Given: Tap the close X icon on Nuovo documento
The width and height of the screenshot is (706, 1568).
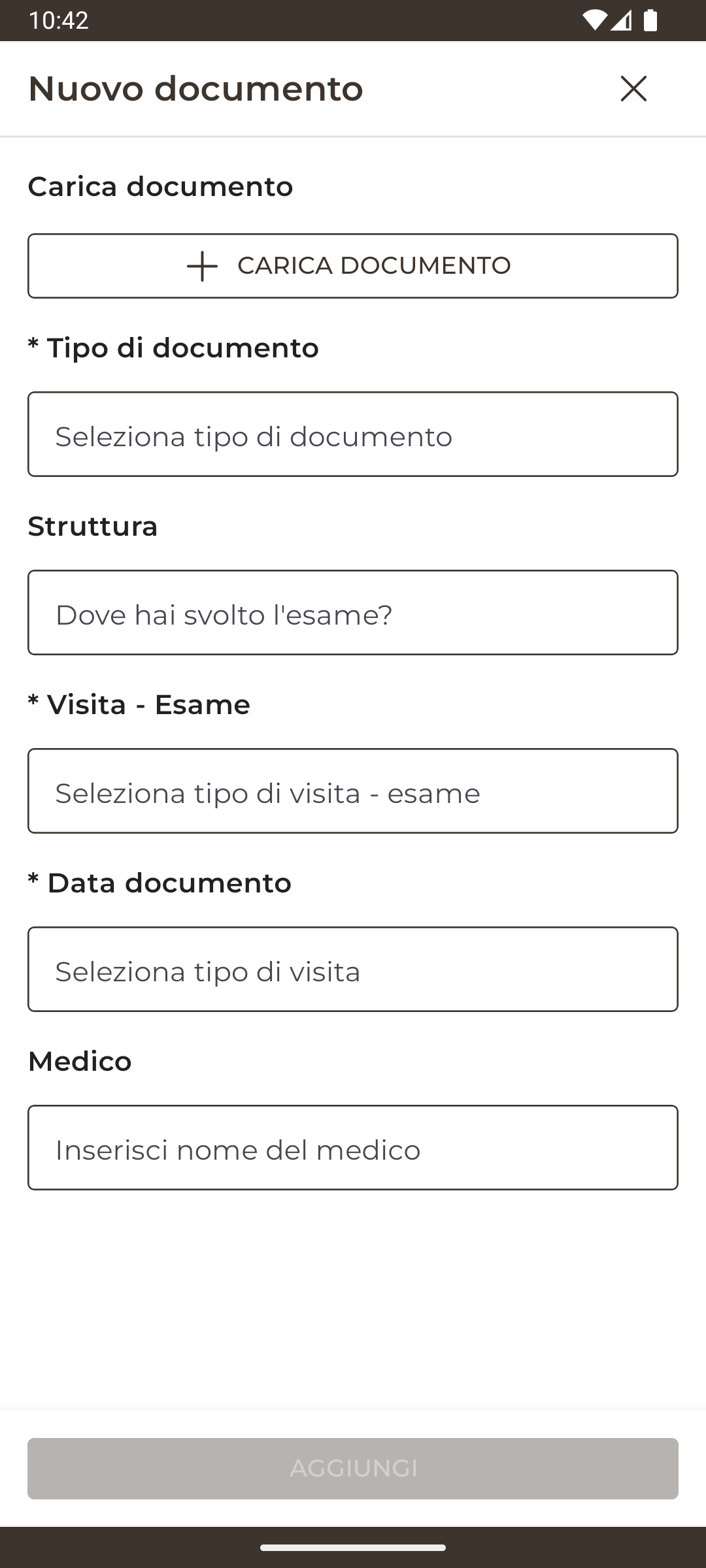Looking at the screenshot, I should click(x=632, y=88).
